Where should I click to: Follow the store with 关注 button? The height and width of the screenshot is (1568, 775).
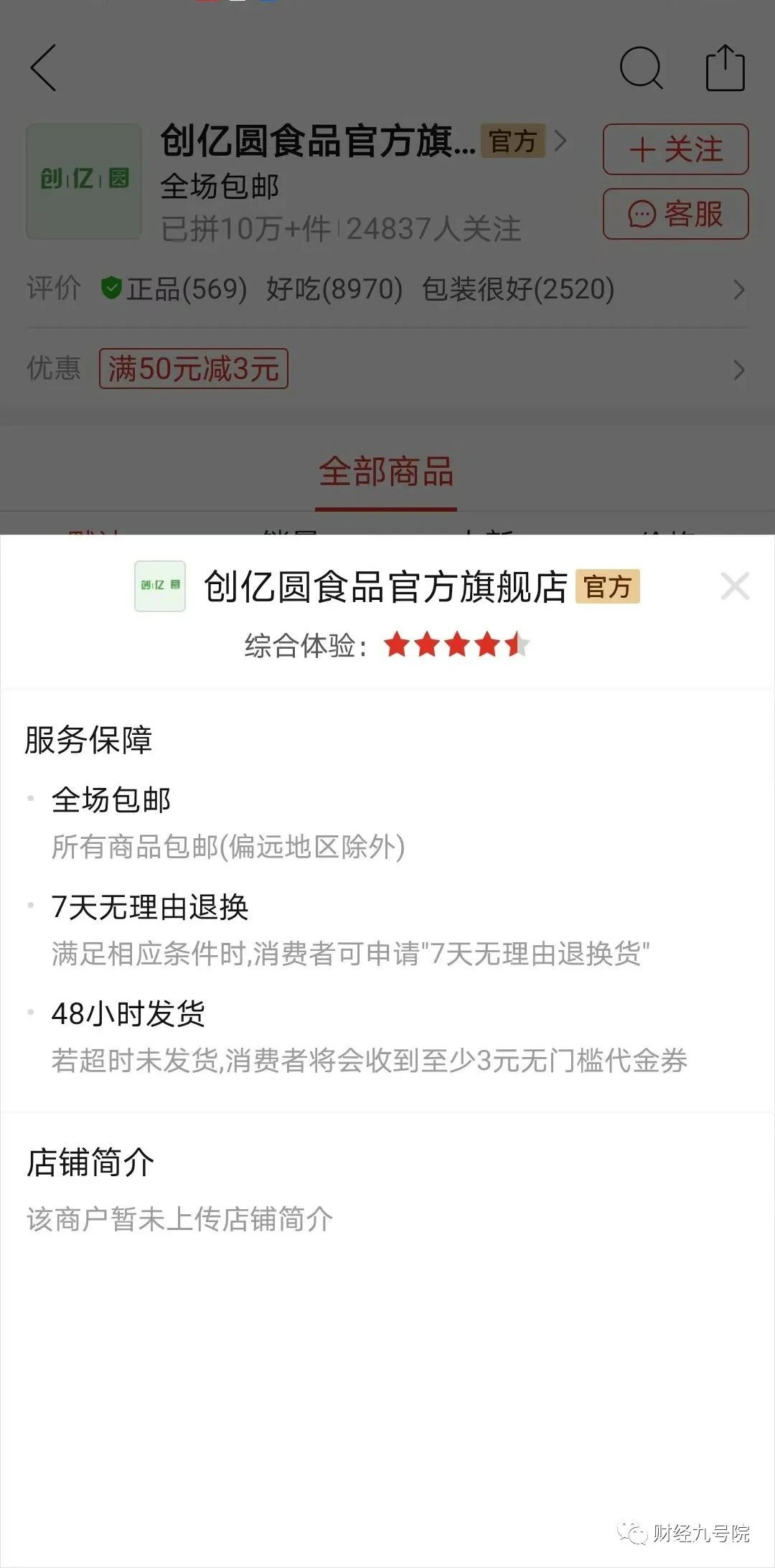(675, 149)
